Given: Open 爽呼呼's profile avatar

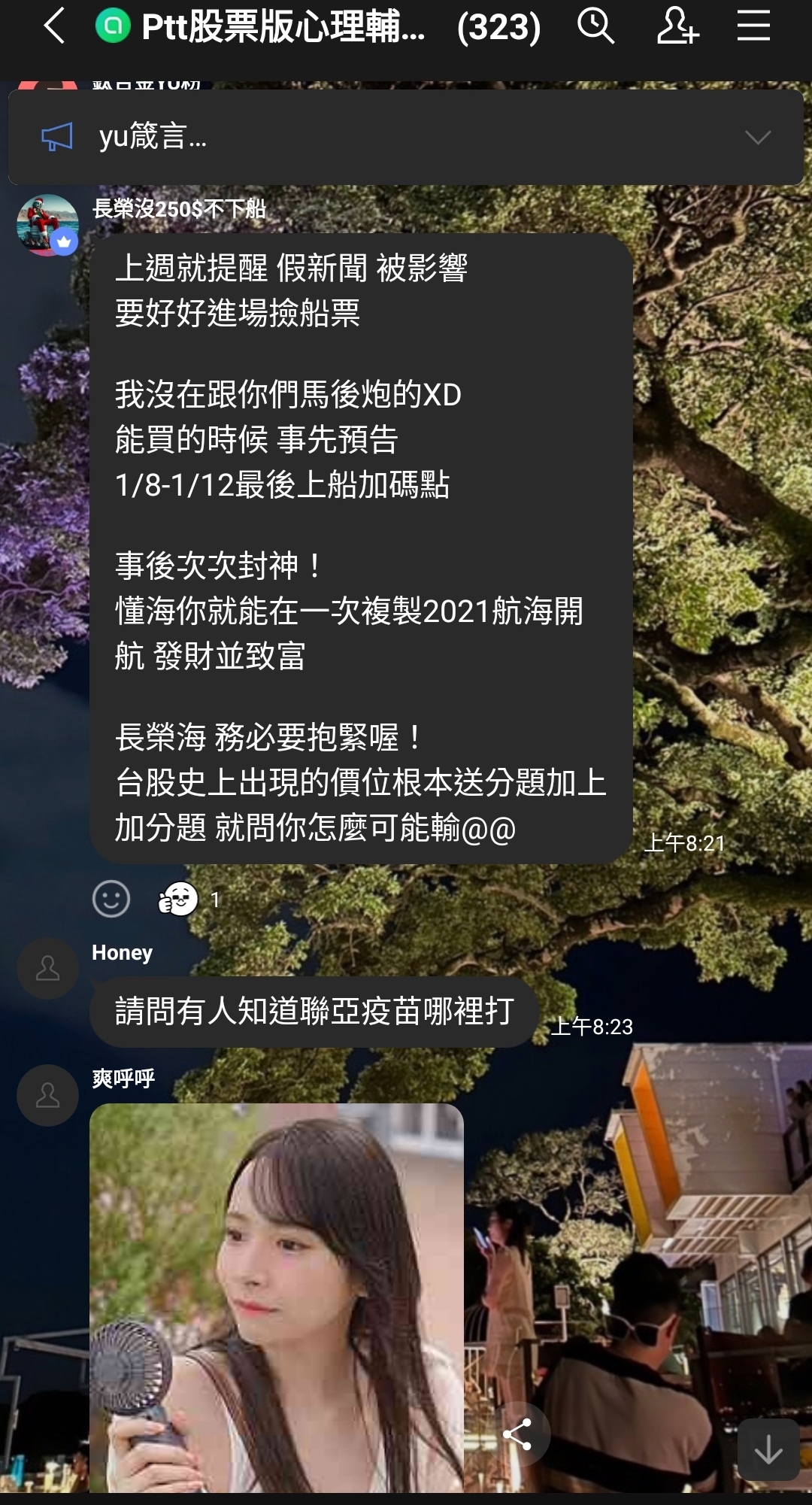Looking at the screenshot, I should pyautogui.click(x=47, y=1095).
